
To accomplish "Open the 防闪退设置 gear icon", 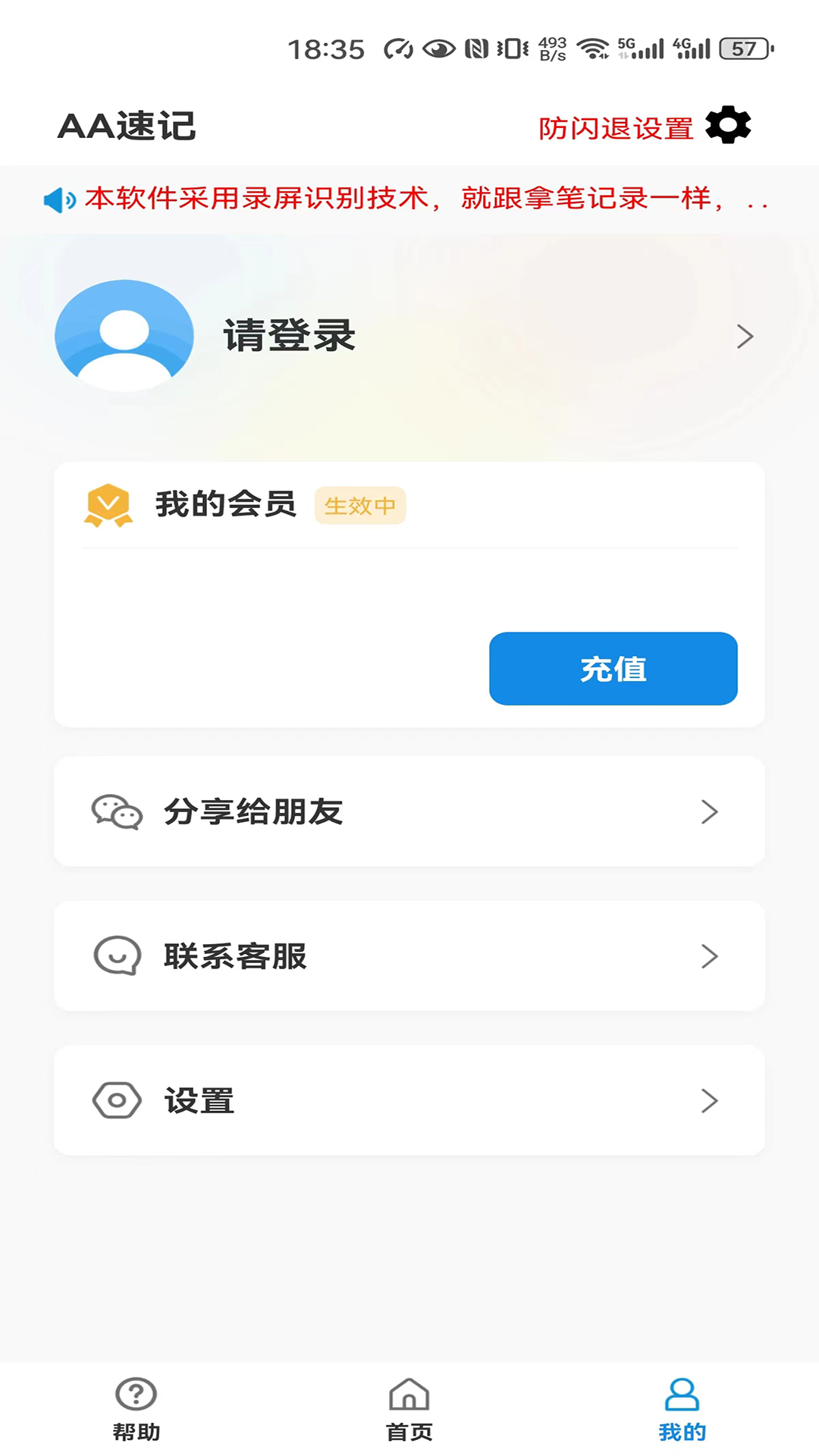I will click(727, 126).
